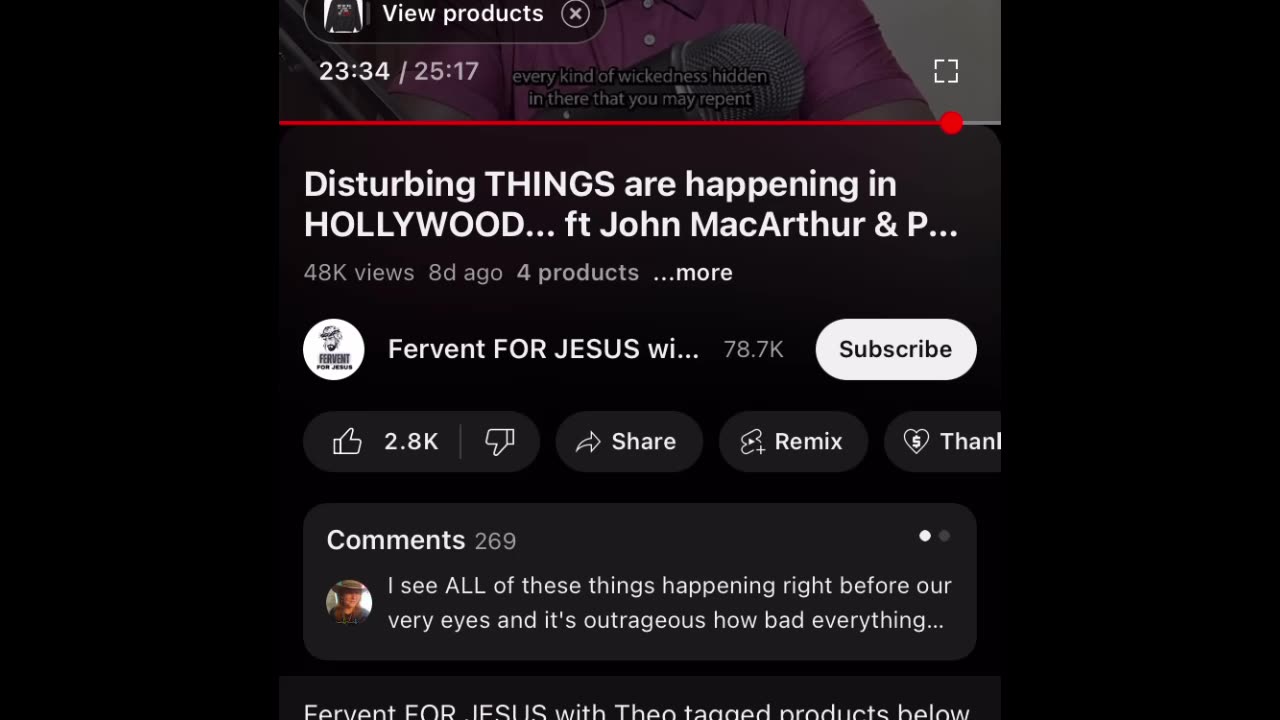This screenshot has height=720, width=1280.
Task: Tap the red video progress scrubber
Action: point(951,123)
